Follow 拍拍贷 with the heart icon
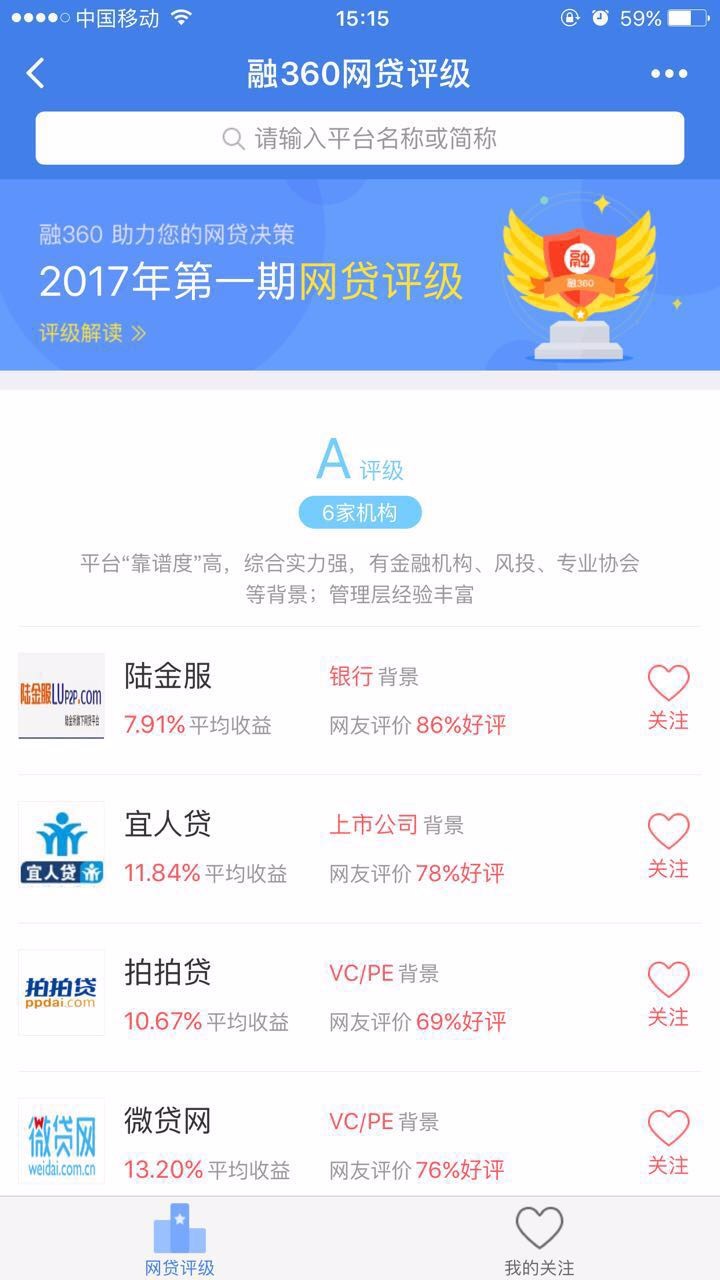This screenshot has height=1280, width=720. (668, 992)
